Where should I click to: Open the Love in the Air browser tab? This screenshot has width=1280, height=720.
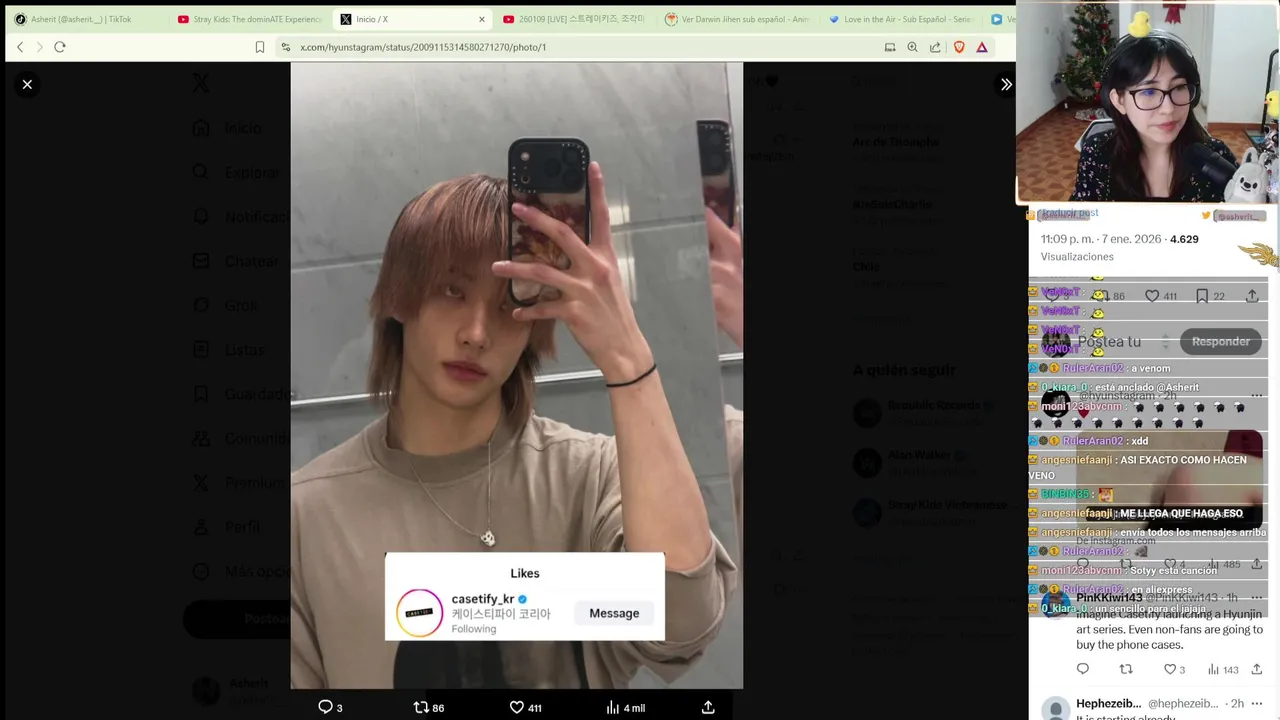tap(900, 19)
